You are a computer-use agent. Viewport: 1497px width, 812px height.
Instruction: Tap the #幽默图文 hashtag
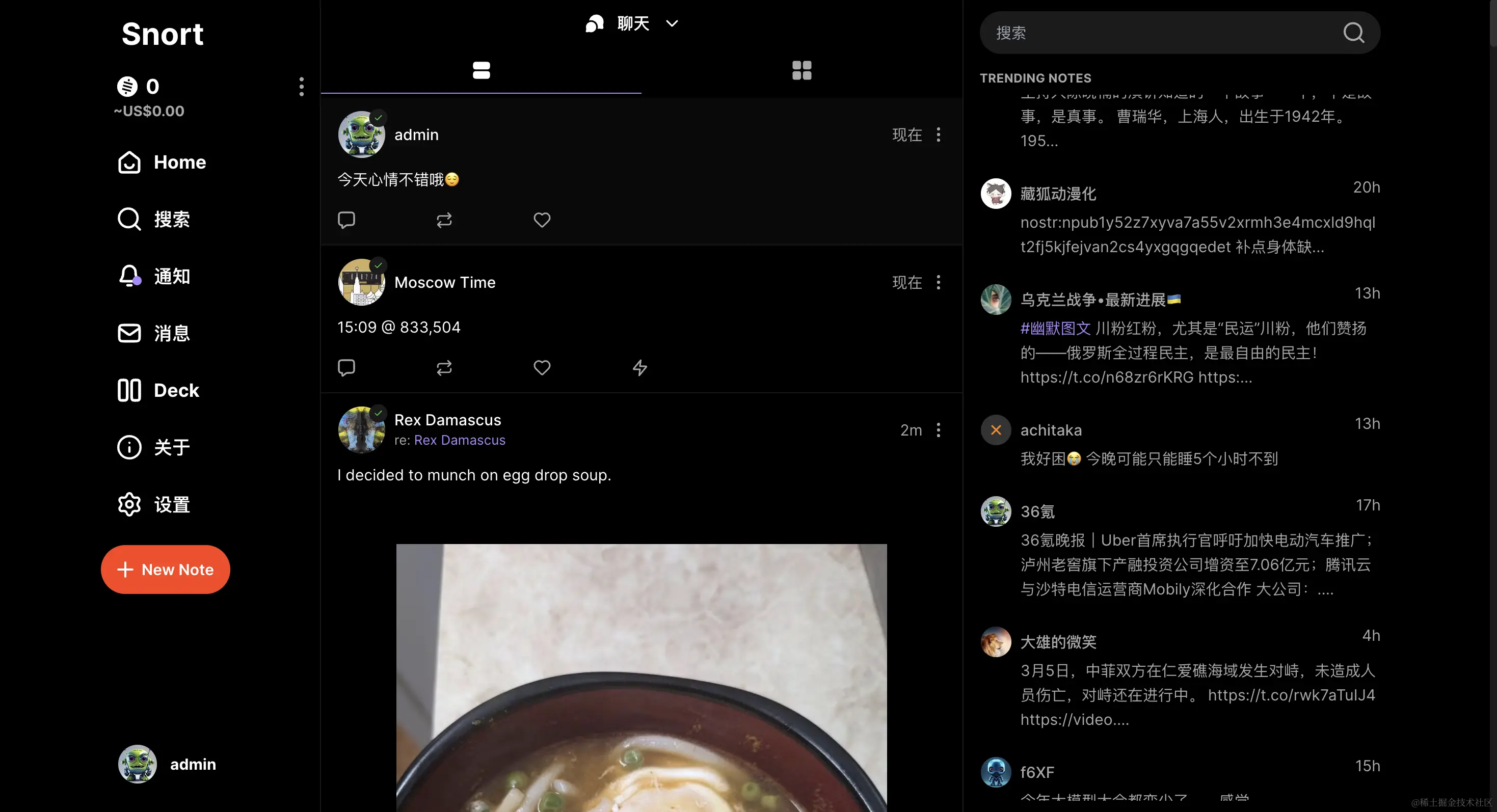coord(1055,328)
